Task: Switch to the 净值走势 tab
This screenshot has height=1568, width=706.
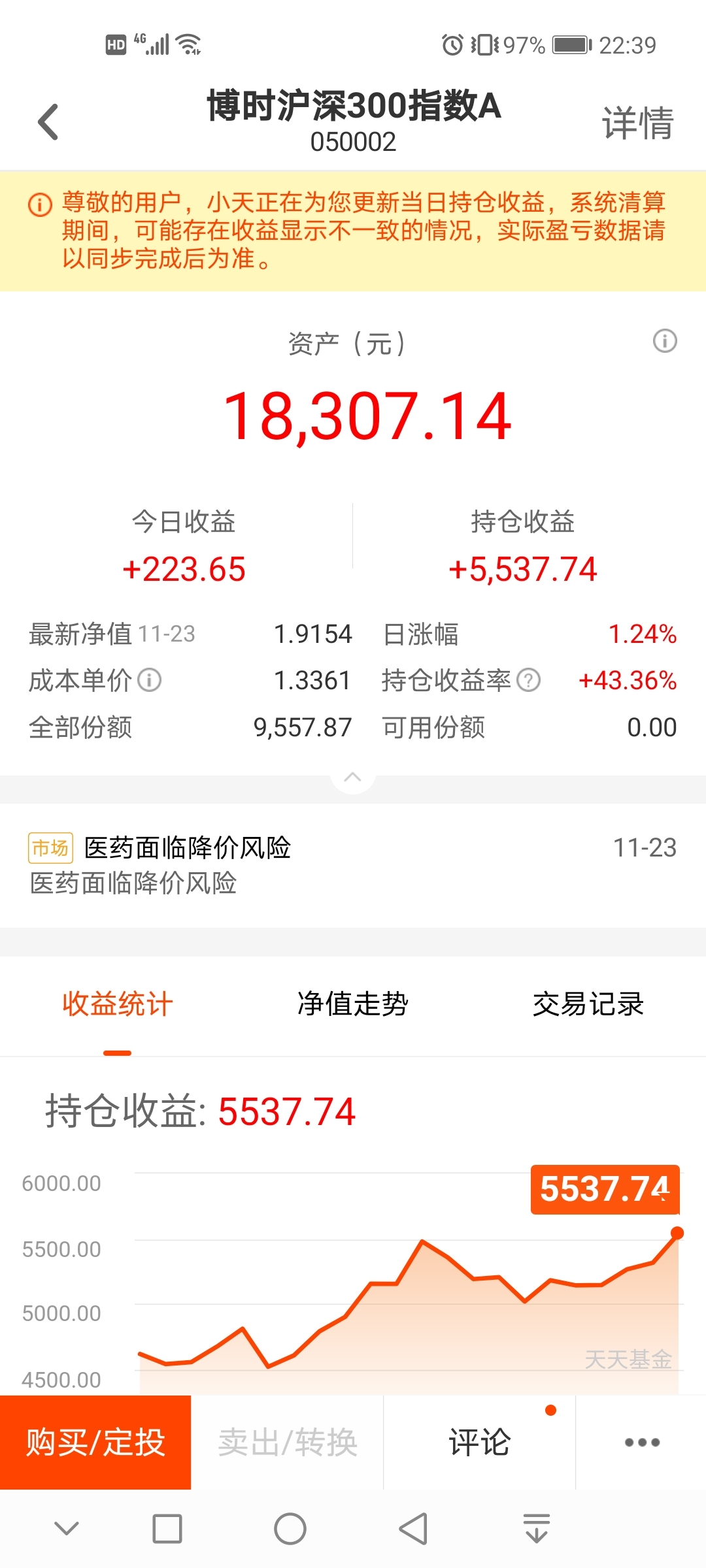Action: pyautogui.click(x=353, y=1004)
